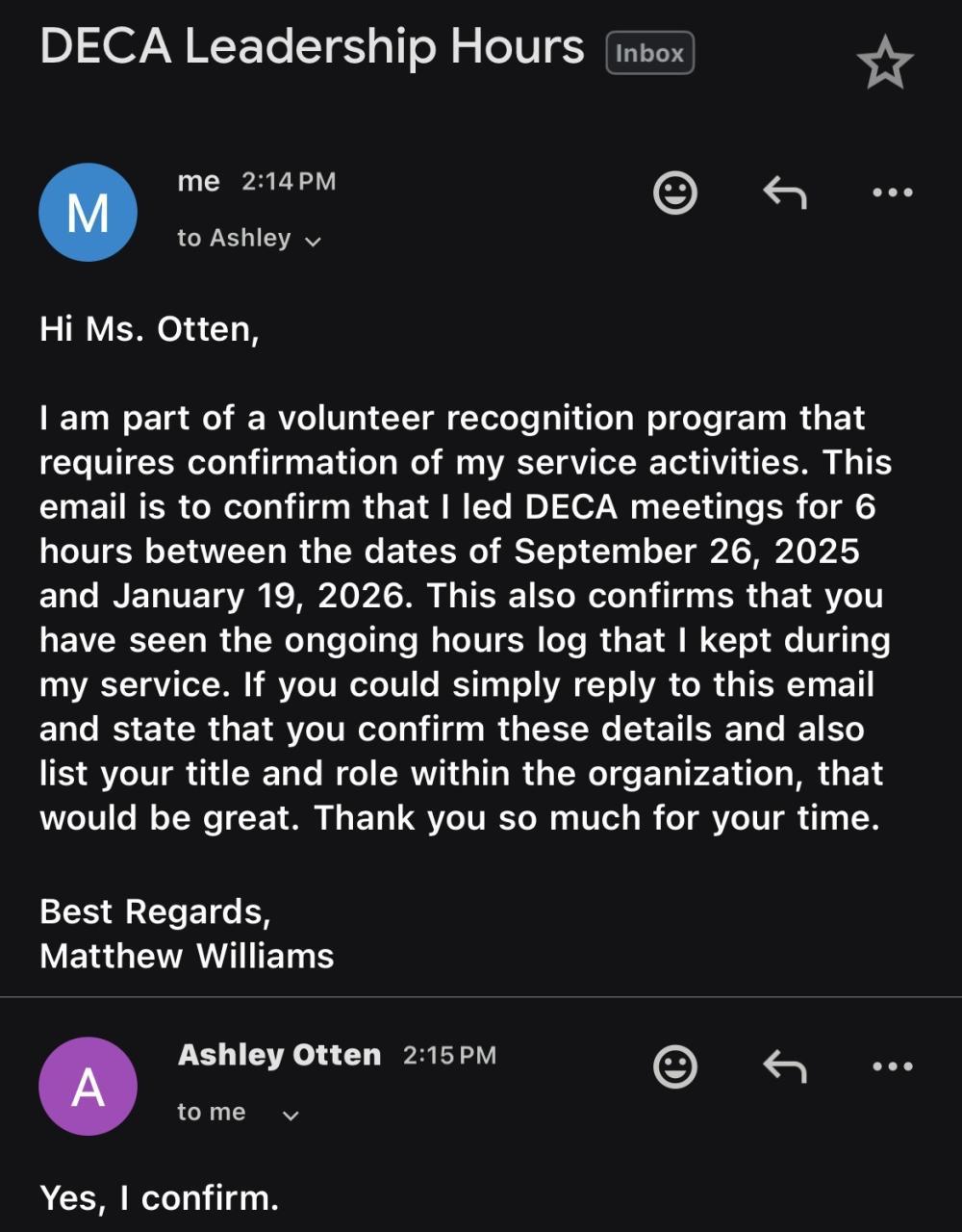The width and height of the screenshot is (962, 1232).
Task: Open Ashley Otten's purple avatar
Action: 88,1087
